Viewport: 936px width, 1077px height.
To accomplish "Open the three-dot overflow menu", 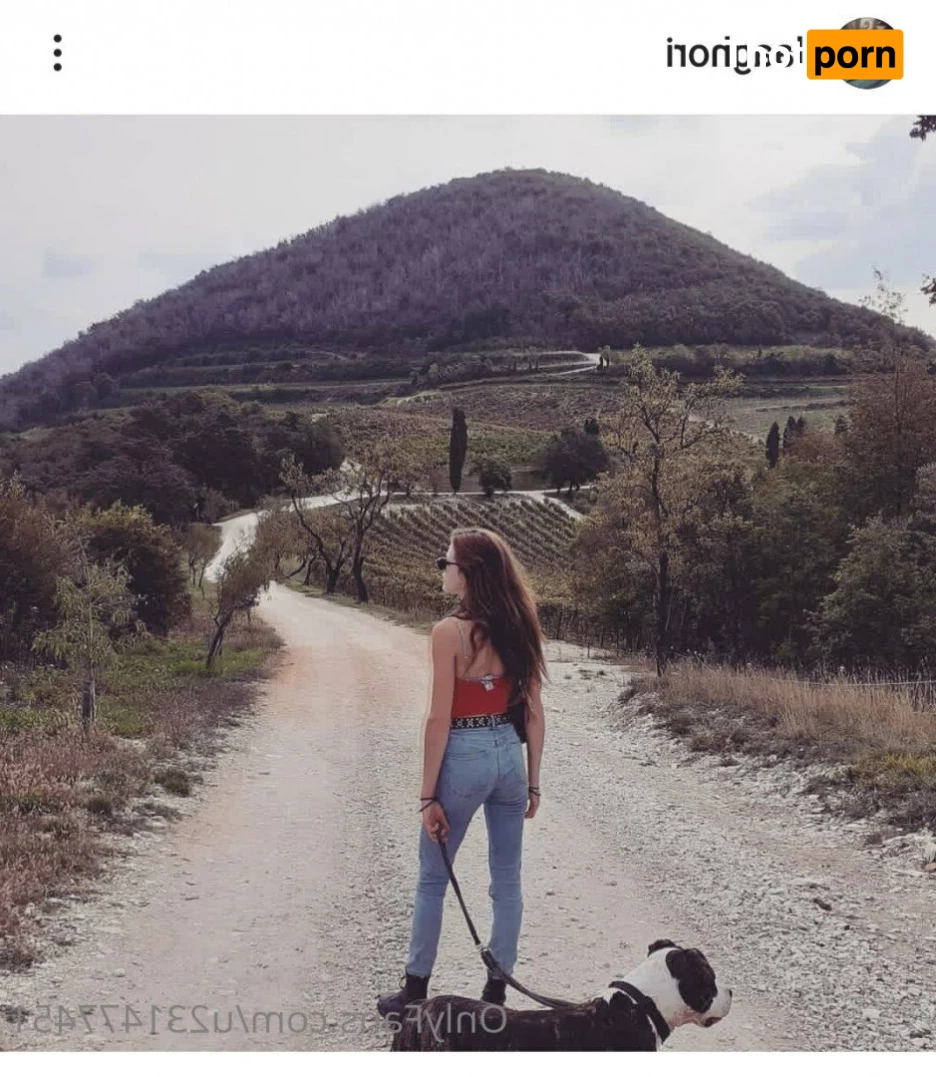I will pyautogui.click(x=57, y=53).
